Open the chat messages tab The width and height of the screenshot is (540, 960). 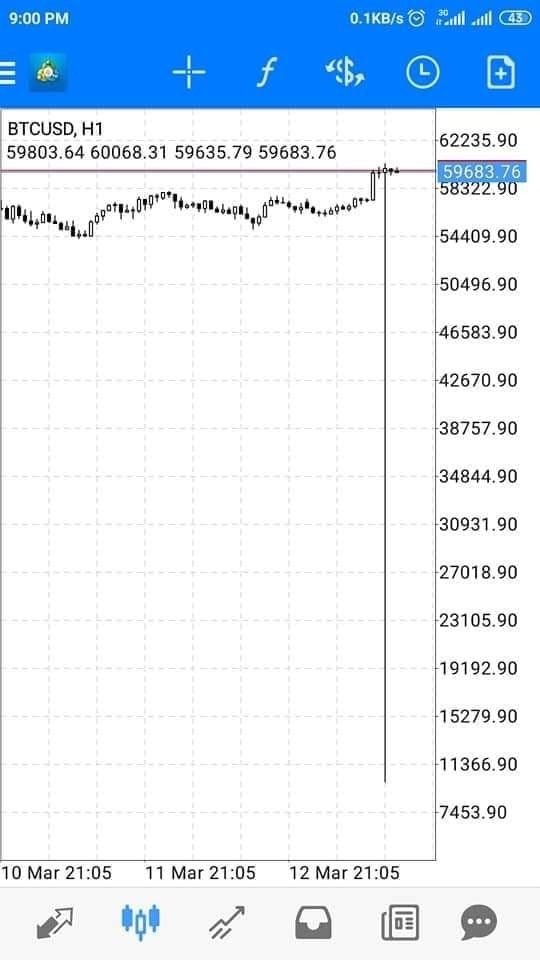(479, 923)
